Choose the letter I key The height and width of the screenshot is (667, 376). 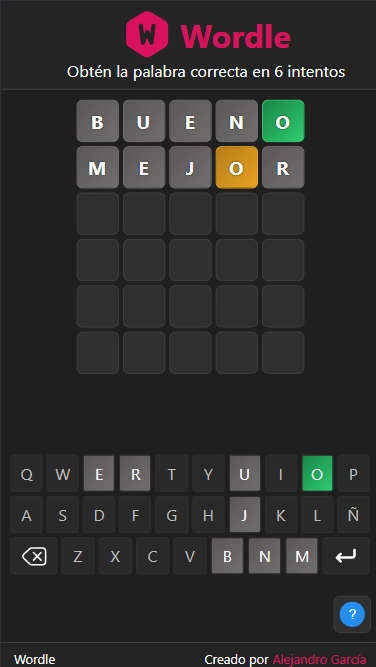point(281,473)
